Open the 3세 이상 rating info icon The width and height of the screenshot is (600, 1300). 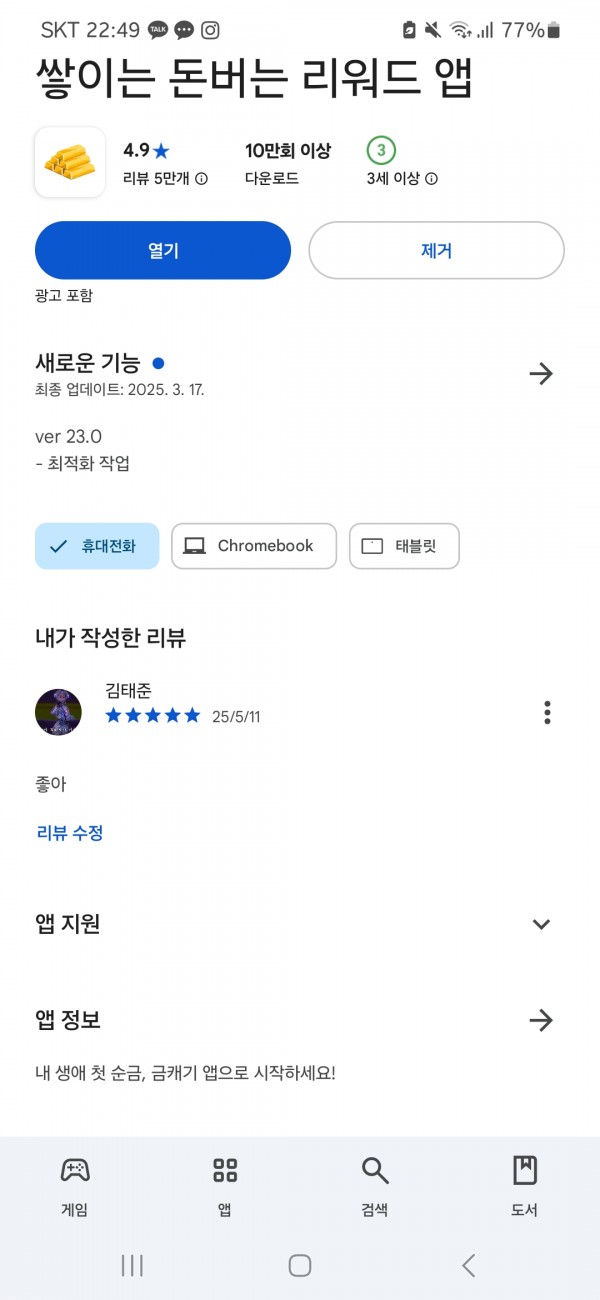point(432,179)
